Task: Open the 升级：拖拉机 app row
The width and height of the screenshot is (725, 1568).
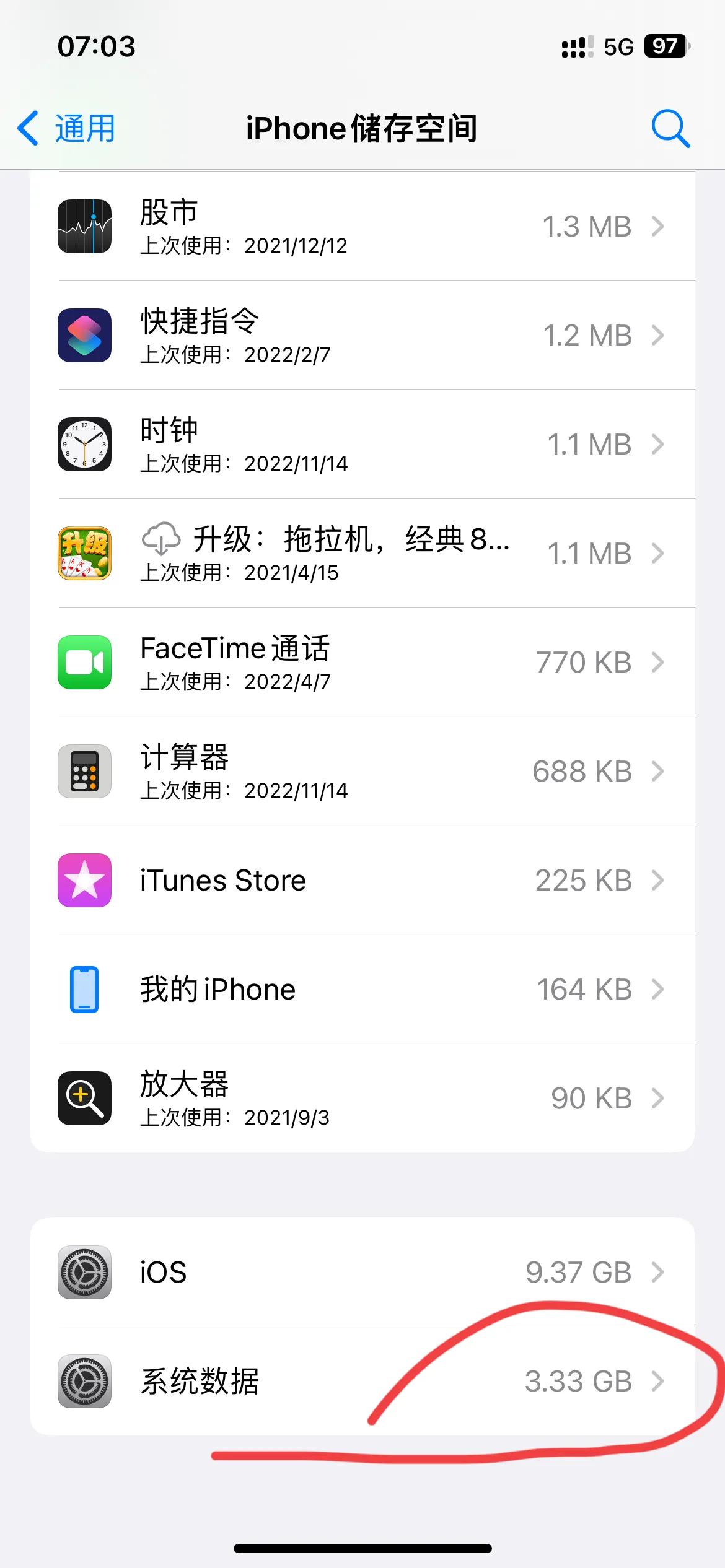Action: pyautogui.click(x=362, y=553)
